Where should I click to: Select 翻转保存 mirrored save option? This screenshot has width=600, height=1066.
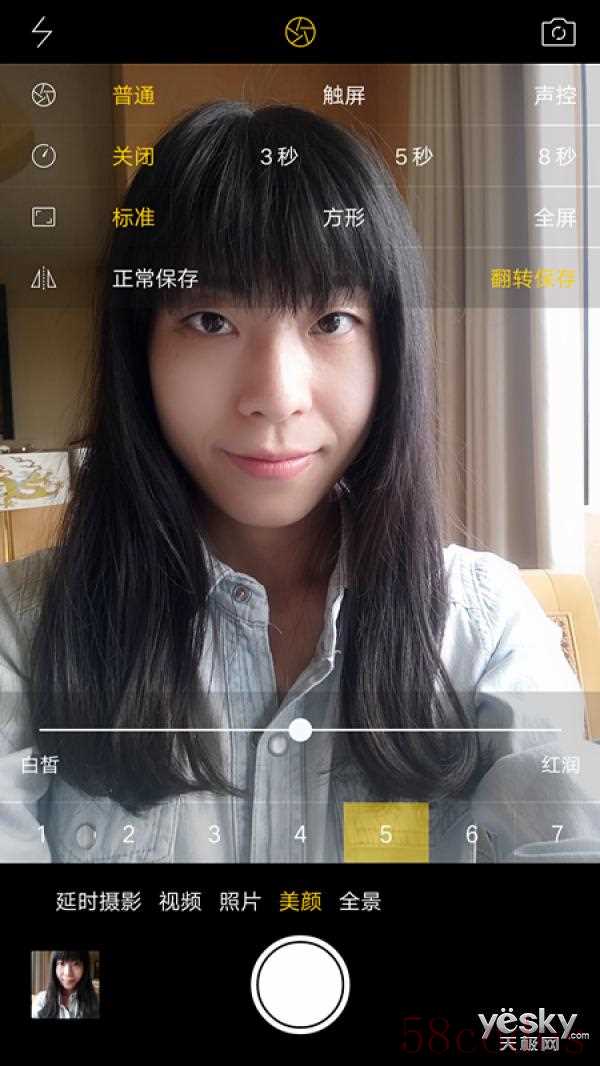click(x=533, y=278)
